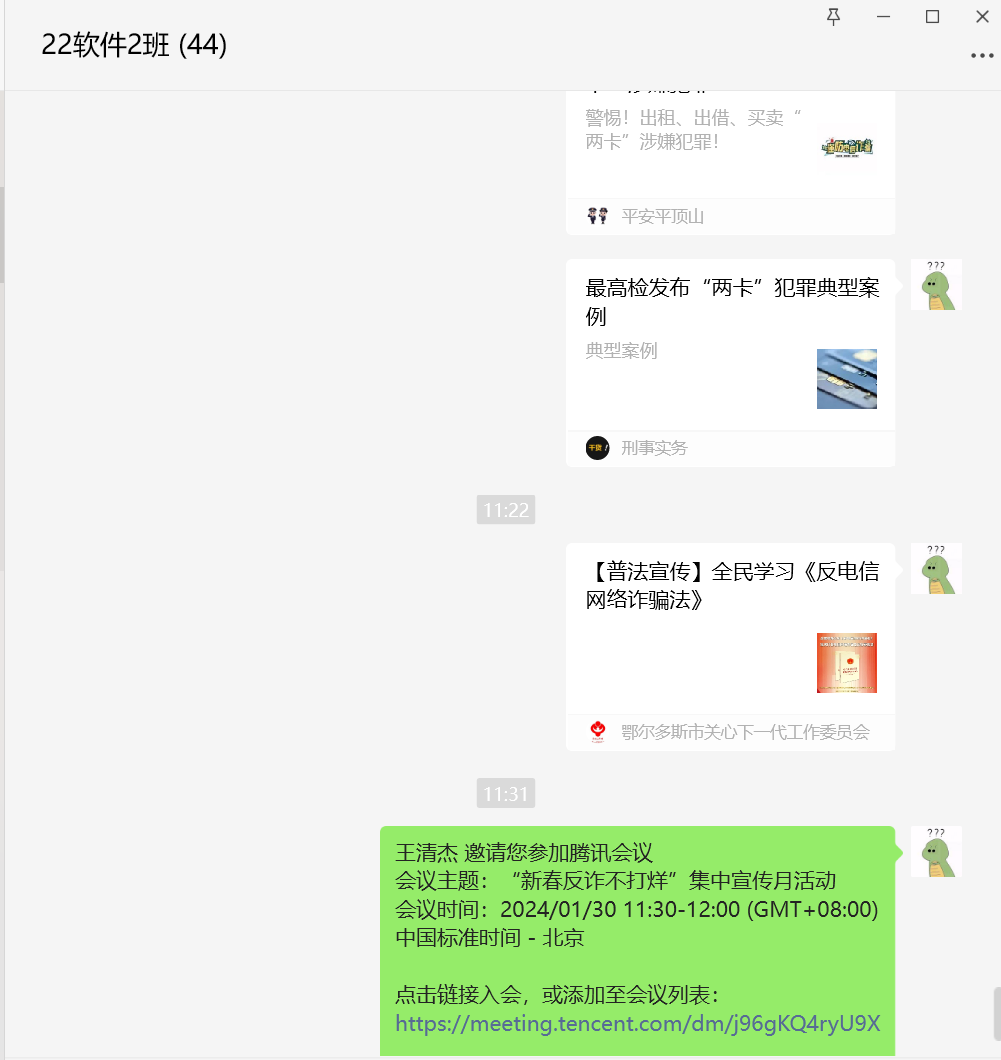View sender avatar beside the 普法宣传 article
Image resolution: width=1001 pixels, height=1060 pixels.
(936, 569)
